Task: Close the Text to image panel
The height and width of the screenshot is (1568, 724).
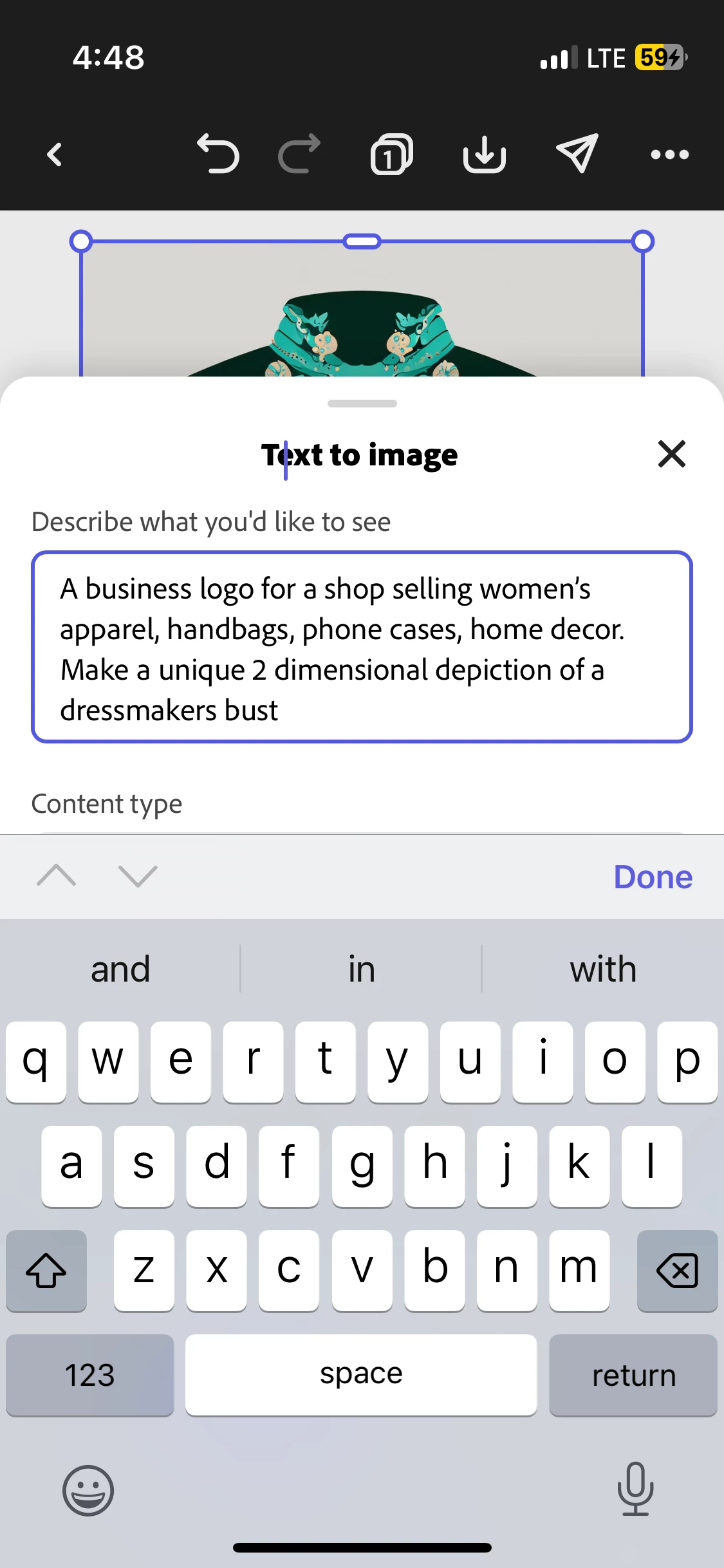Action: 671,454
